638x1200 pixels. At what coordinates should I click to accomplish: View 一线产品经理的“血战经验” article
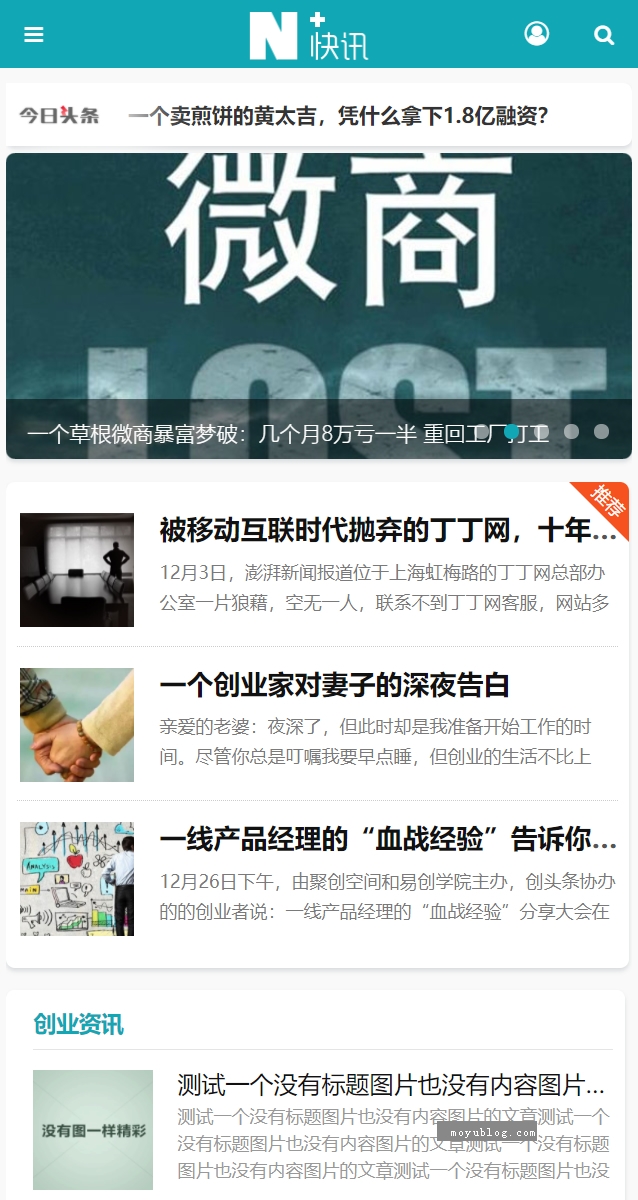point(388,840)
